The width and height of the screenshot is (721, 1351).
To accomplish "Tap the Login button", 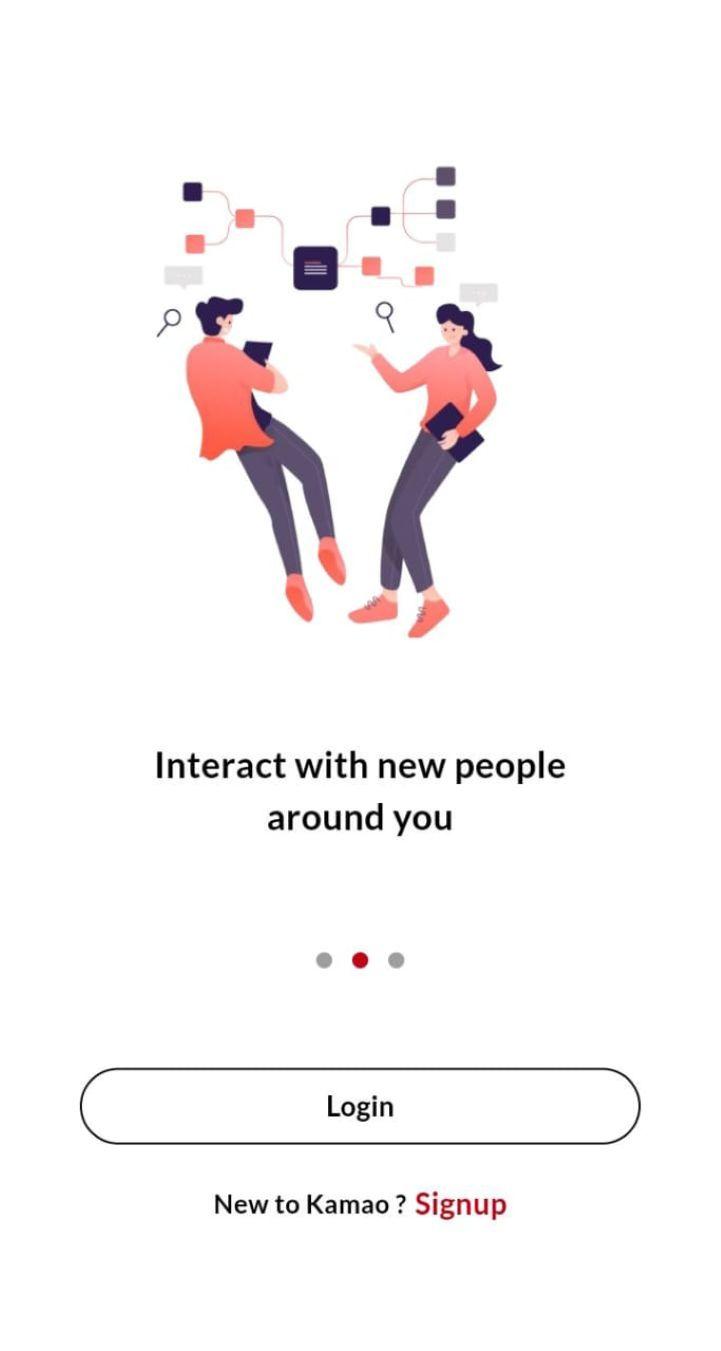I will 360,1106.
